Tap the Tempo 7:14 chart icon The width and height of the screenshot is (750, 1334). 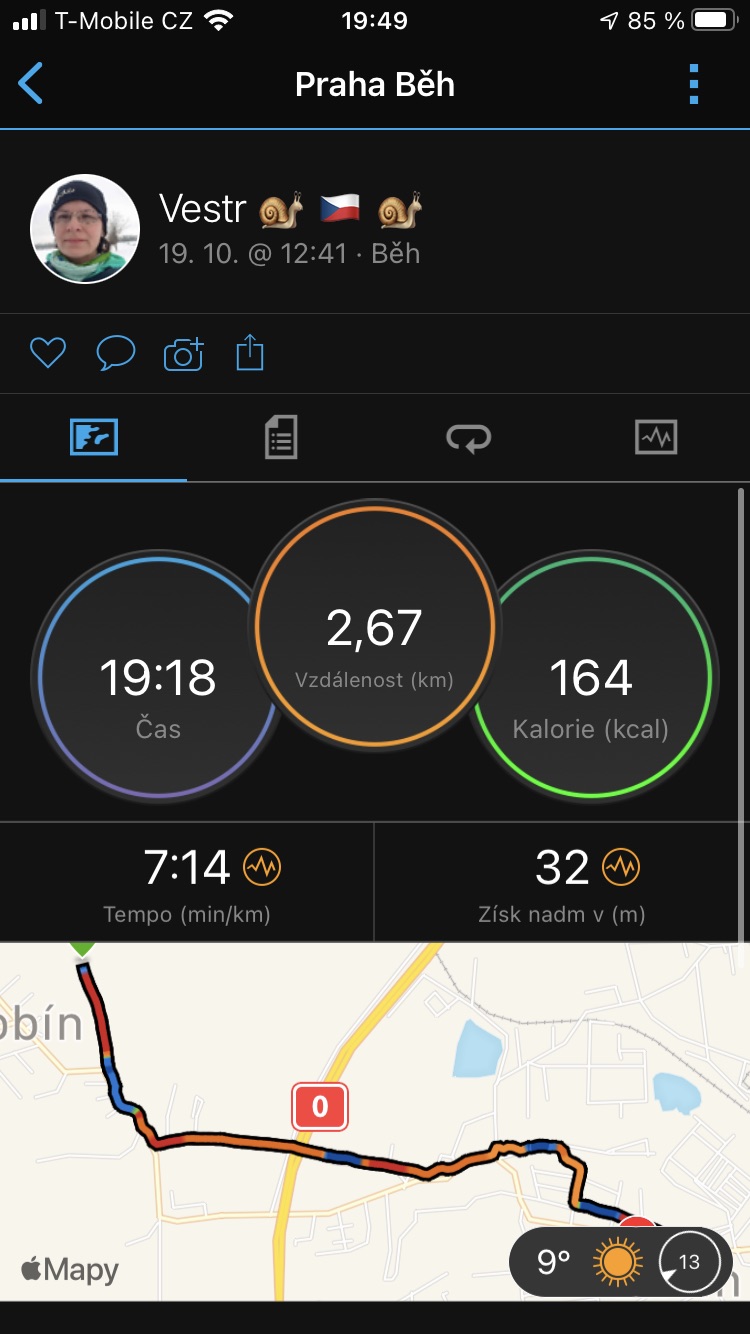point(262,867)
